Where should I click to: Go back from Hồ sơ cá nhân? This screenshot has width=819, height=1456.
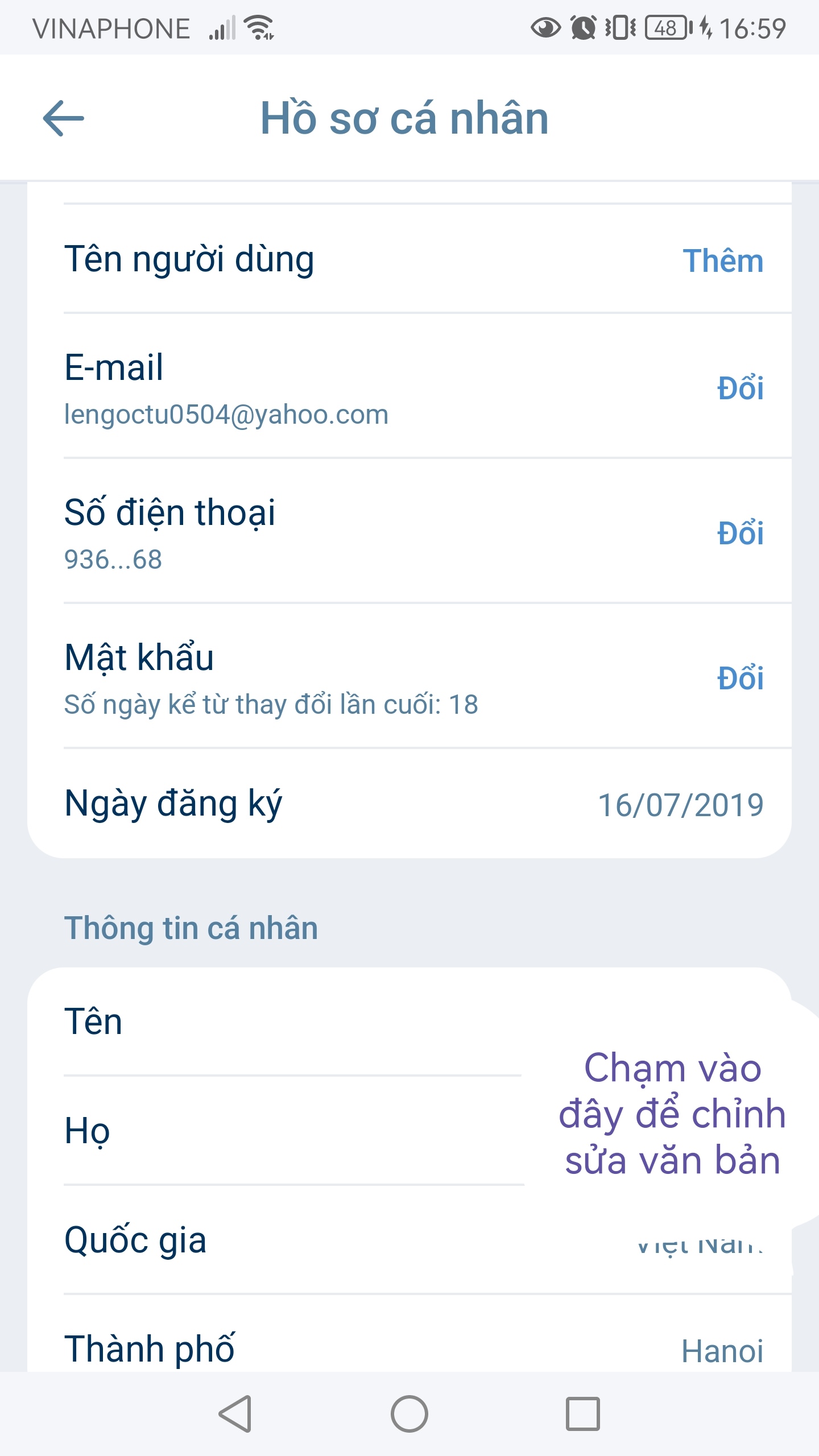coord(63,118)
